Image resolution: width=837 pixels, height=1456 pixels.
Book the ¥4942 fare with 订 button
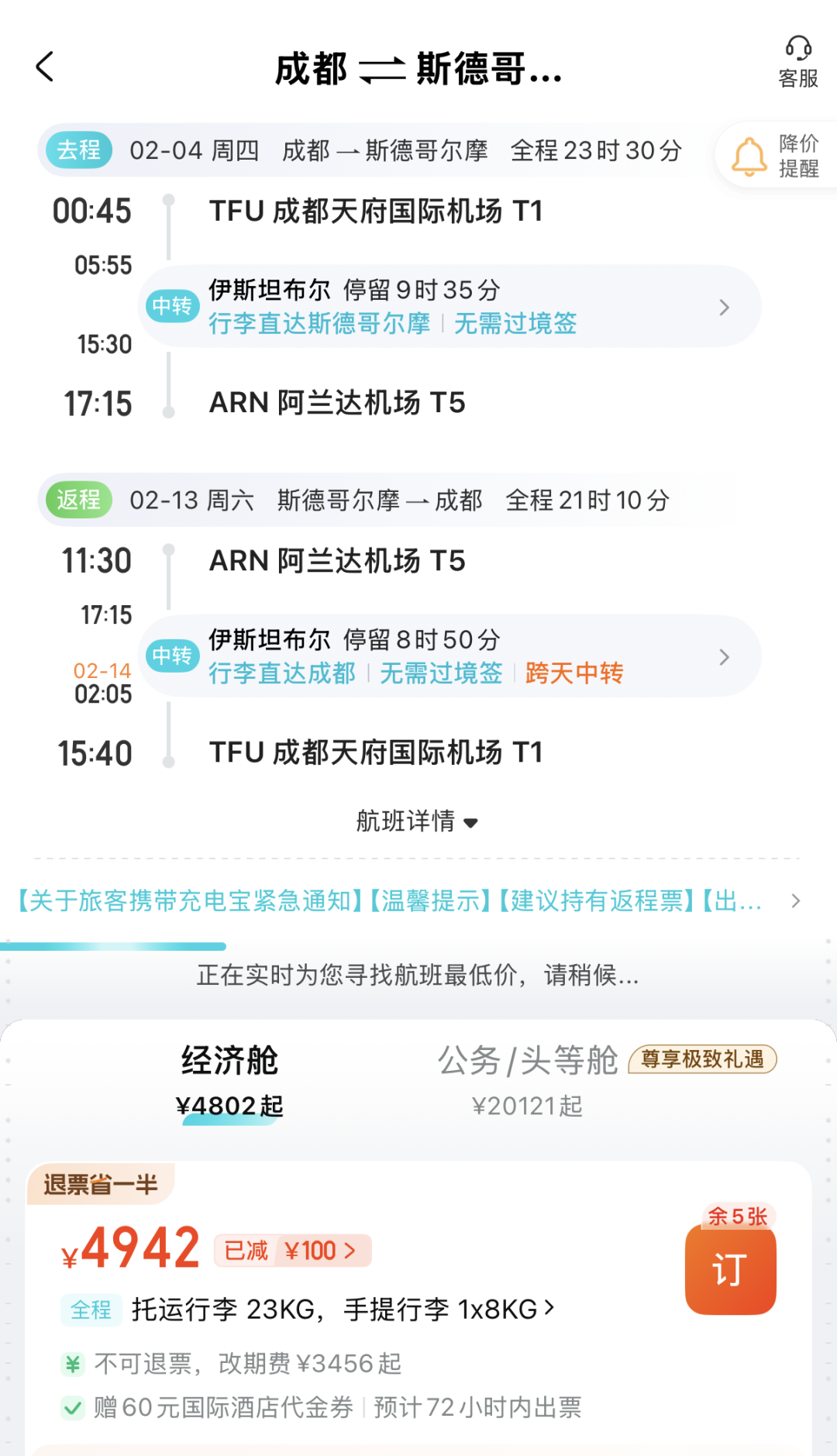pos(730,1269)
